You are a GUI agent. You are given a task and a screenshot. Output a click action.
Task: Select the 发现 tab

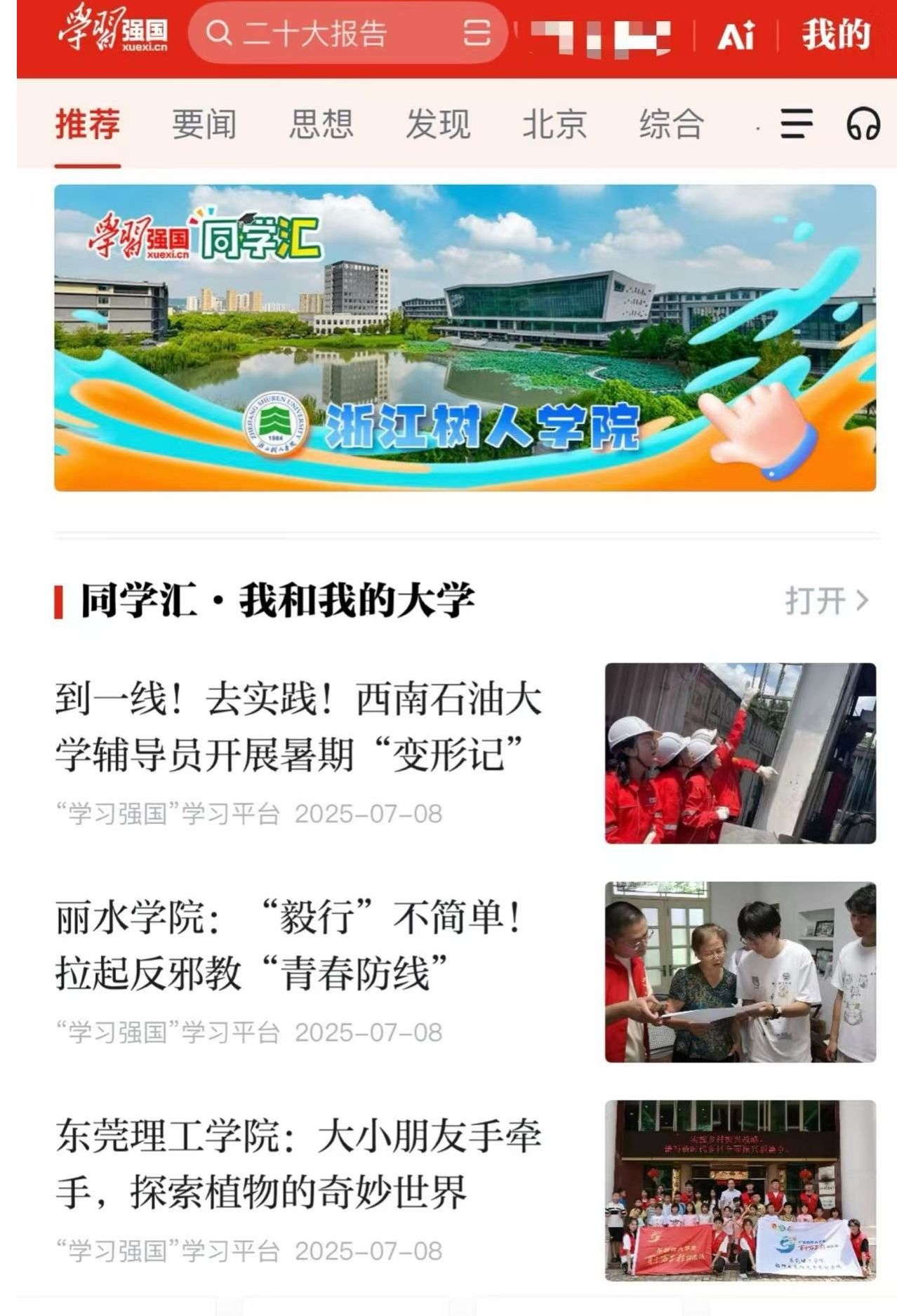coord(437,125)
